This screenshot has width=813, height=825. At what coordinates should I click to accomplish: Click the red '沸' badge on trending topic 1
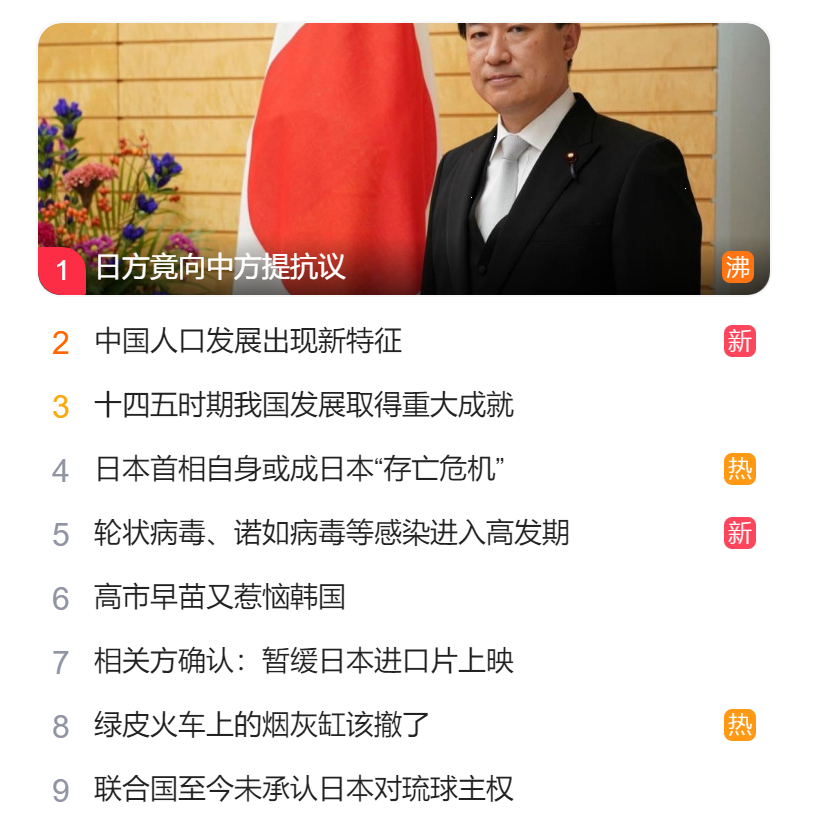pyautogui.click(x=738, y=269)
